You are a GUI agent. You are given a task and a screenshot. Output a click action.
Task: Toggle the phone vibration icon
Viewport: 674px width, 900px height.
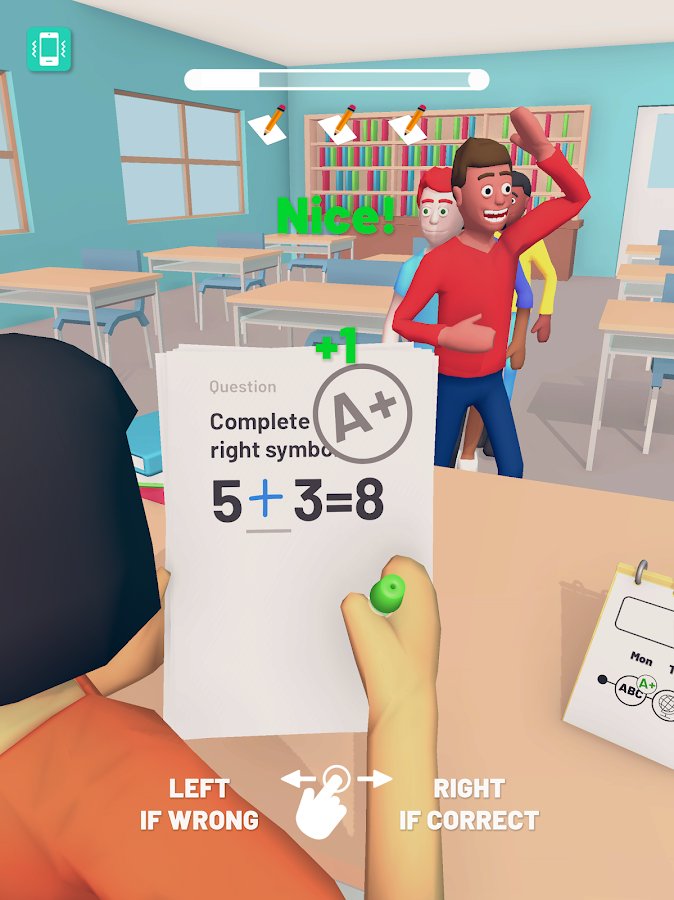click(x=49, y=49)
